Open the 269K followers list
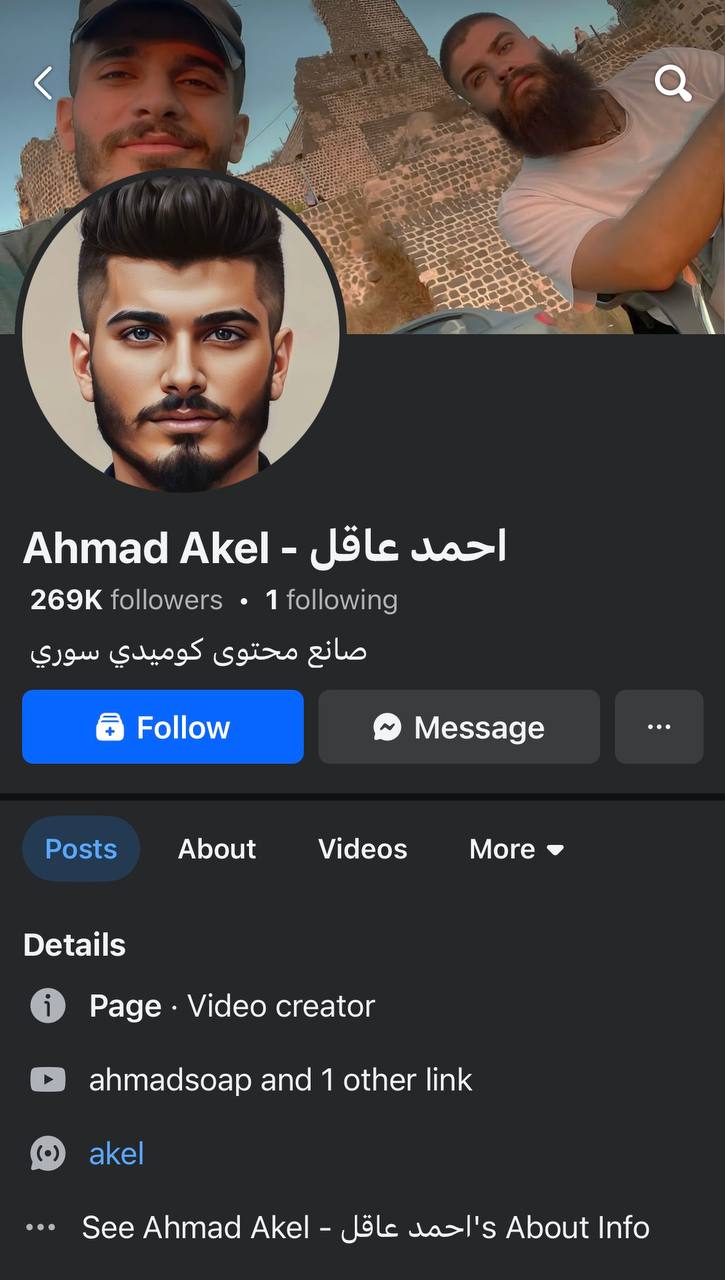Image resolution: width=725 pixels, height=1280 pixels. (x=126, y=600)
